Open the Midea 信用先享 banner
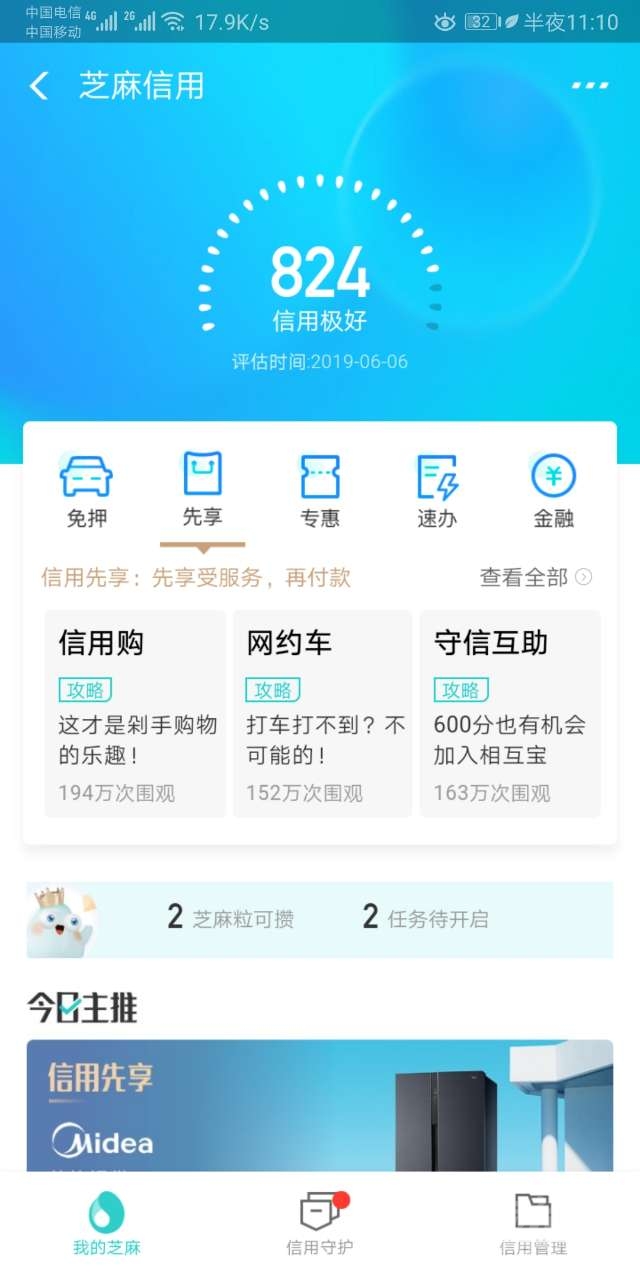Image resolution: width=640 pixels, height=1280 pixels. (320, 1105)
